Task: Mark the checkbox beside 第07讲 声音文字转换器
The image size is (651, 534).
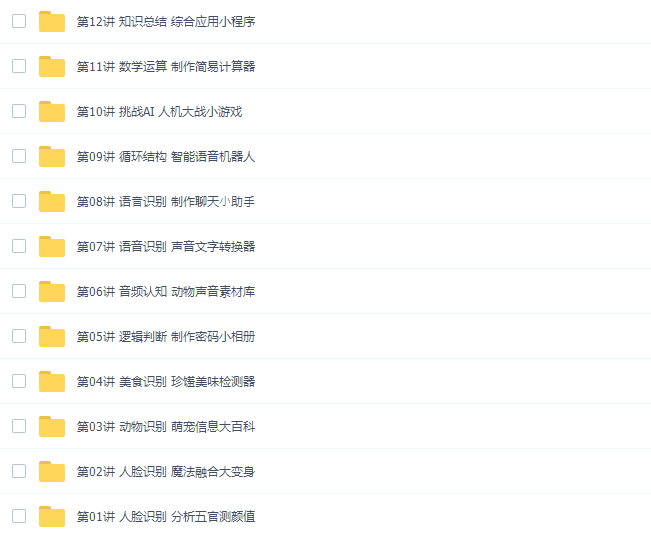Action: 19,246
